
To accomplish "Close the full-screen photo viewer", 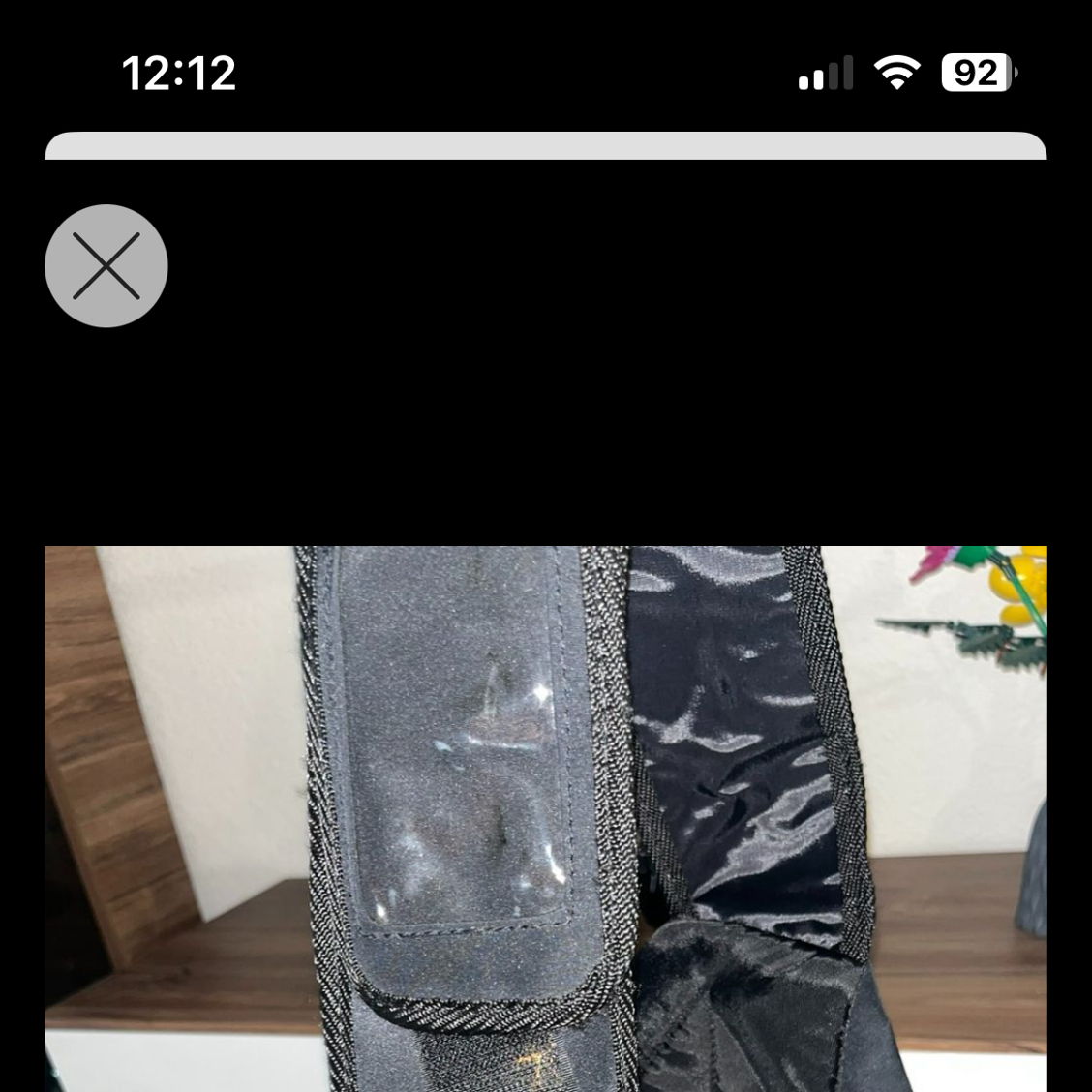I will tap(106, 265).
